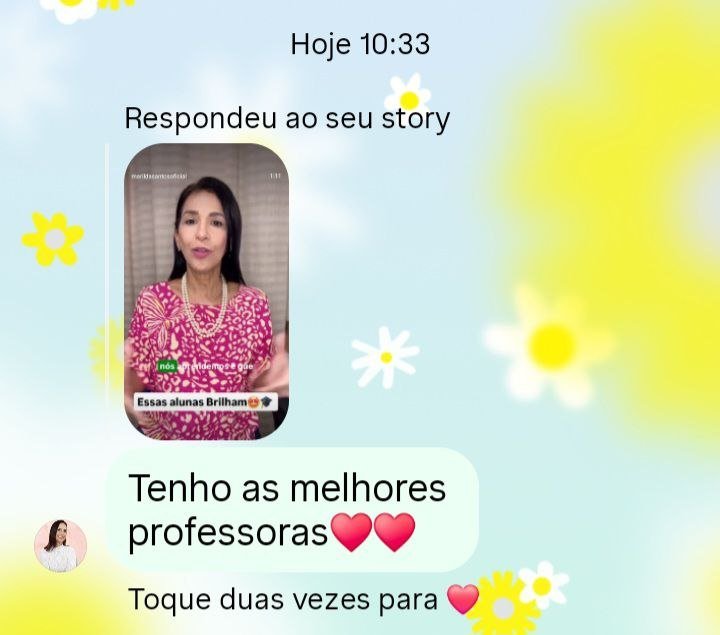Image resolution: width=720 pixels, height=635 pixels.
Task: Open the replied story thumbnail
Action: coord(206,291)
